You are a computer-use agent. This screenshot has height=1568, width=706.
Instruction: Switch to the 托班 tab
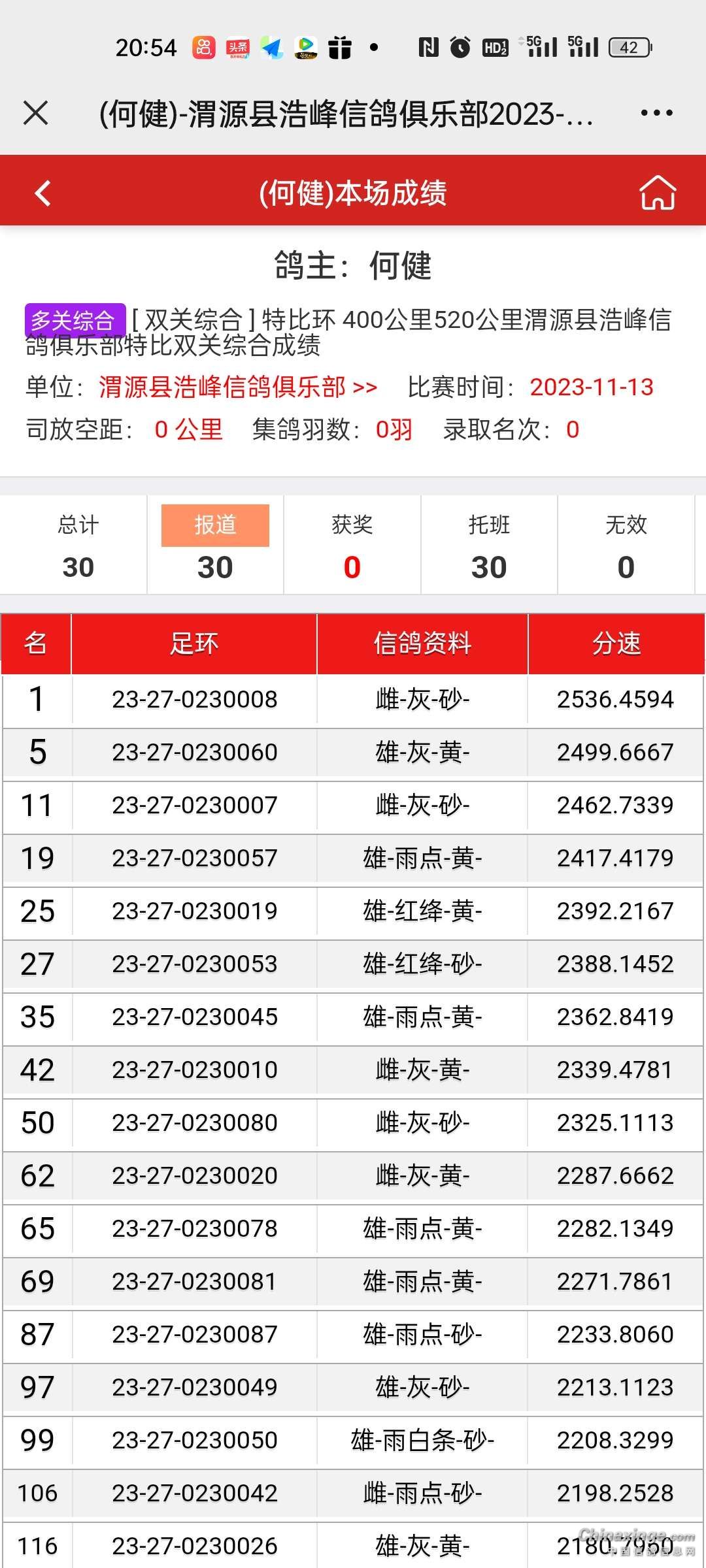[x=489, y=546]
